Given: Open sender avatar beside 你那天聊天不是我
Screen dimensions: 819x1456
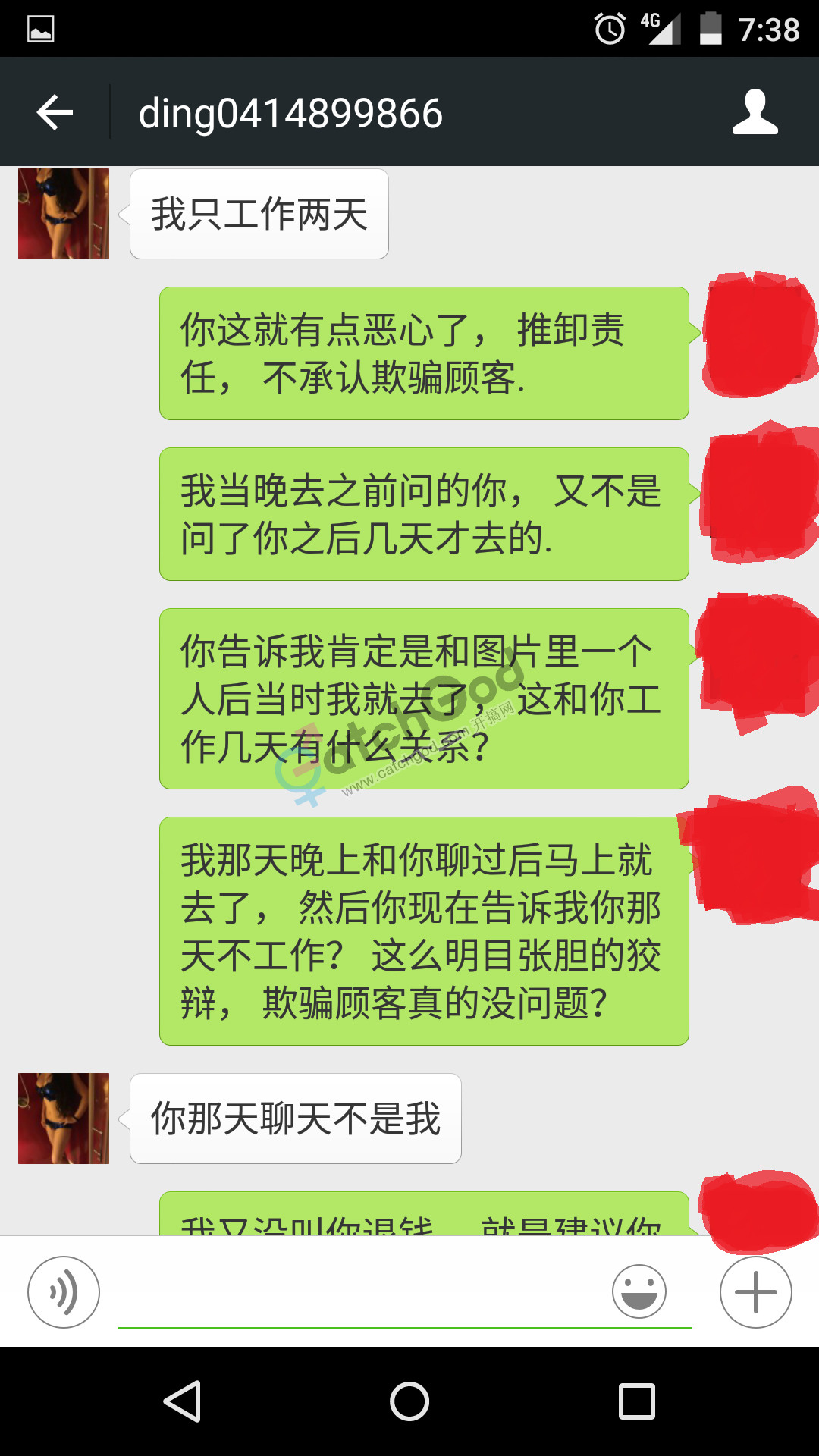Looking at the screenshot, I should [x=64, y=1118].
